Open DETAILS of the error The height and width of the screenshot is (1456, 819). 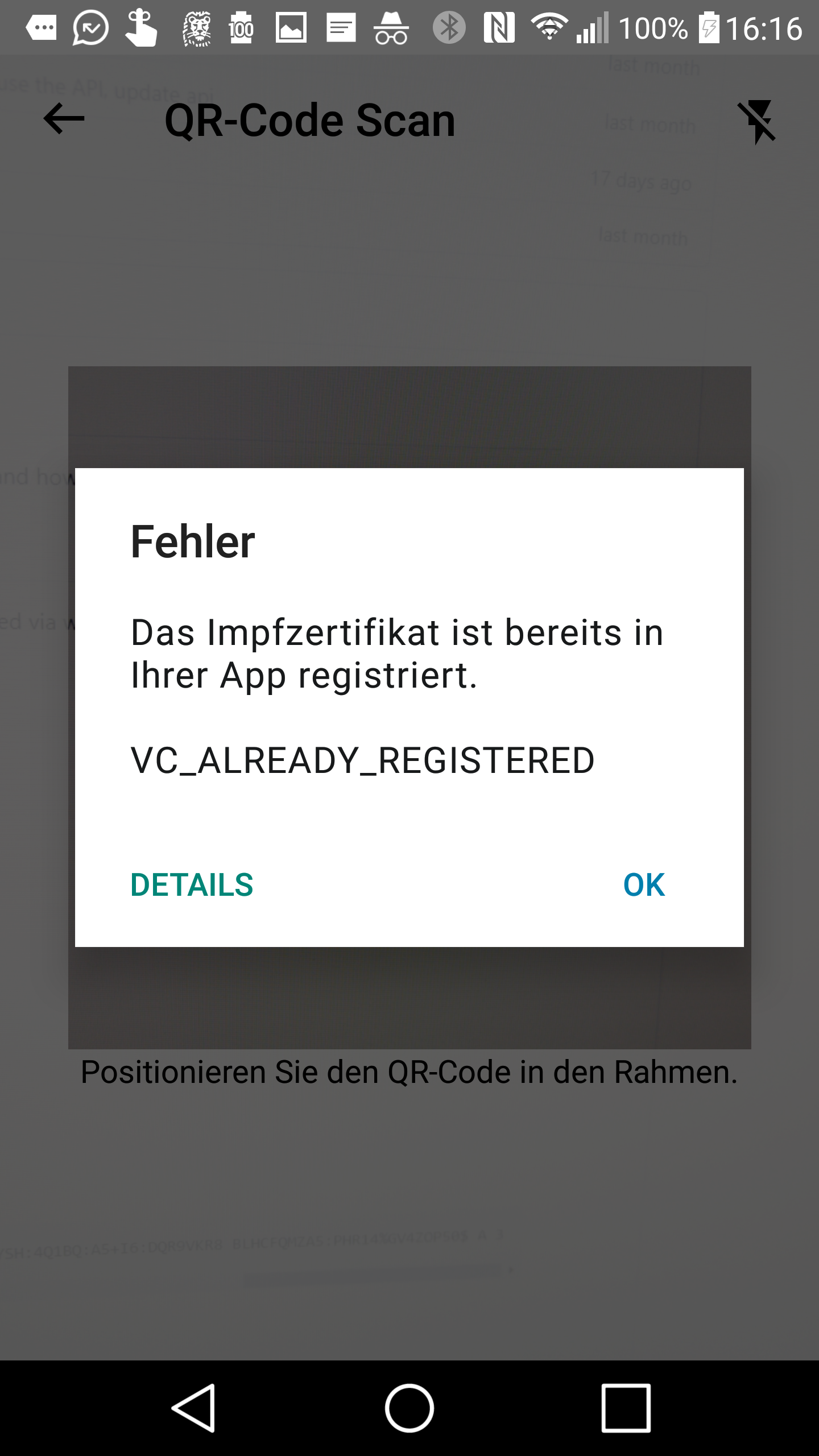pyautogui.click(x=192, y=885)
